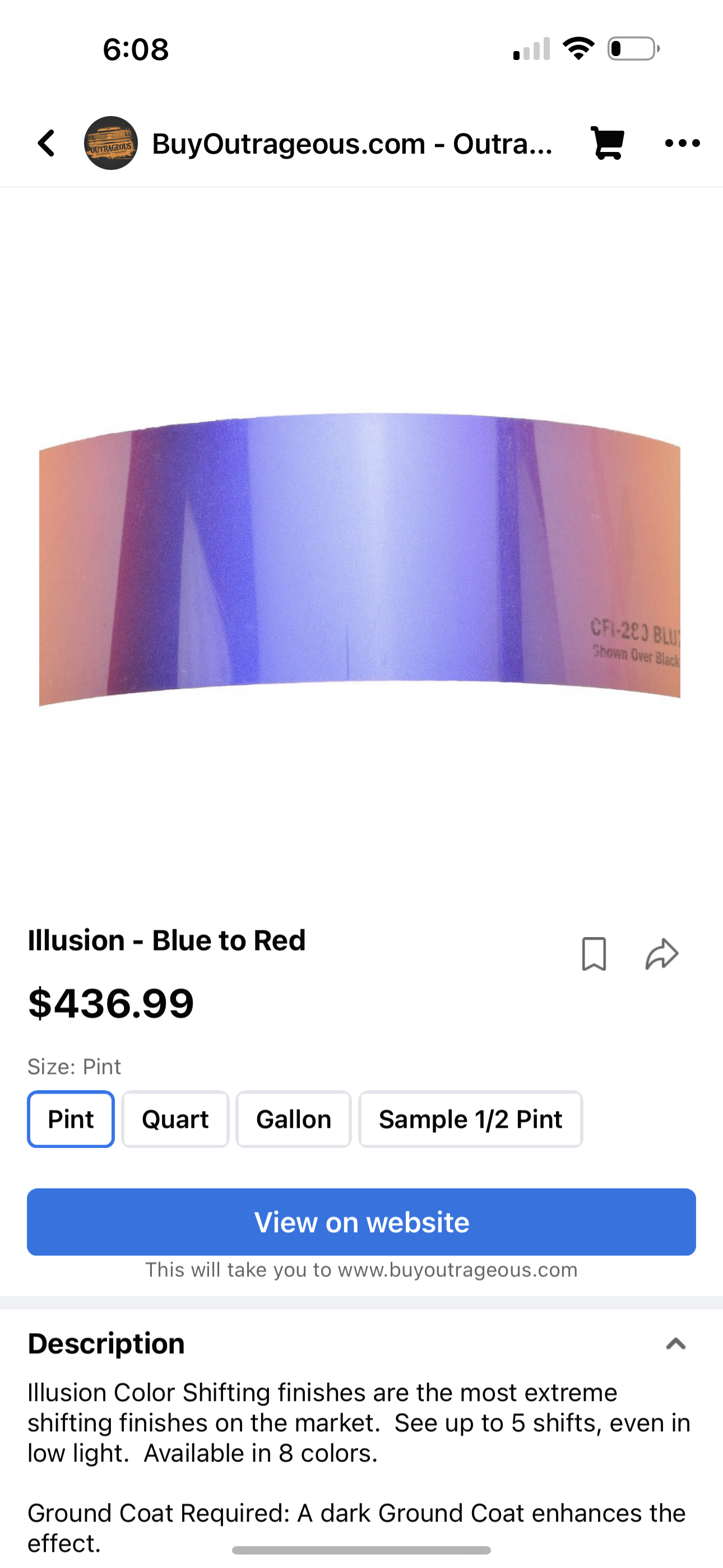Viewport: 723px width, 1568px height.
Task: Open the Illusion Blue to Red product image
Action: pyautogui.click(x=360, y=557)
